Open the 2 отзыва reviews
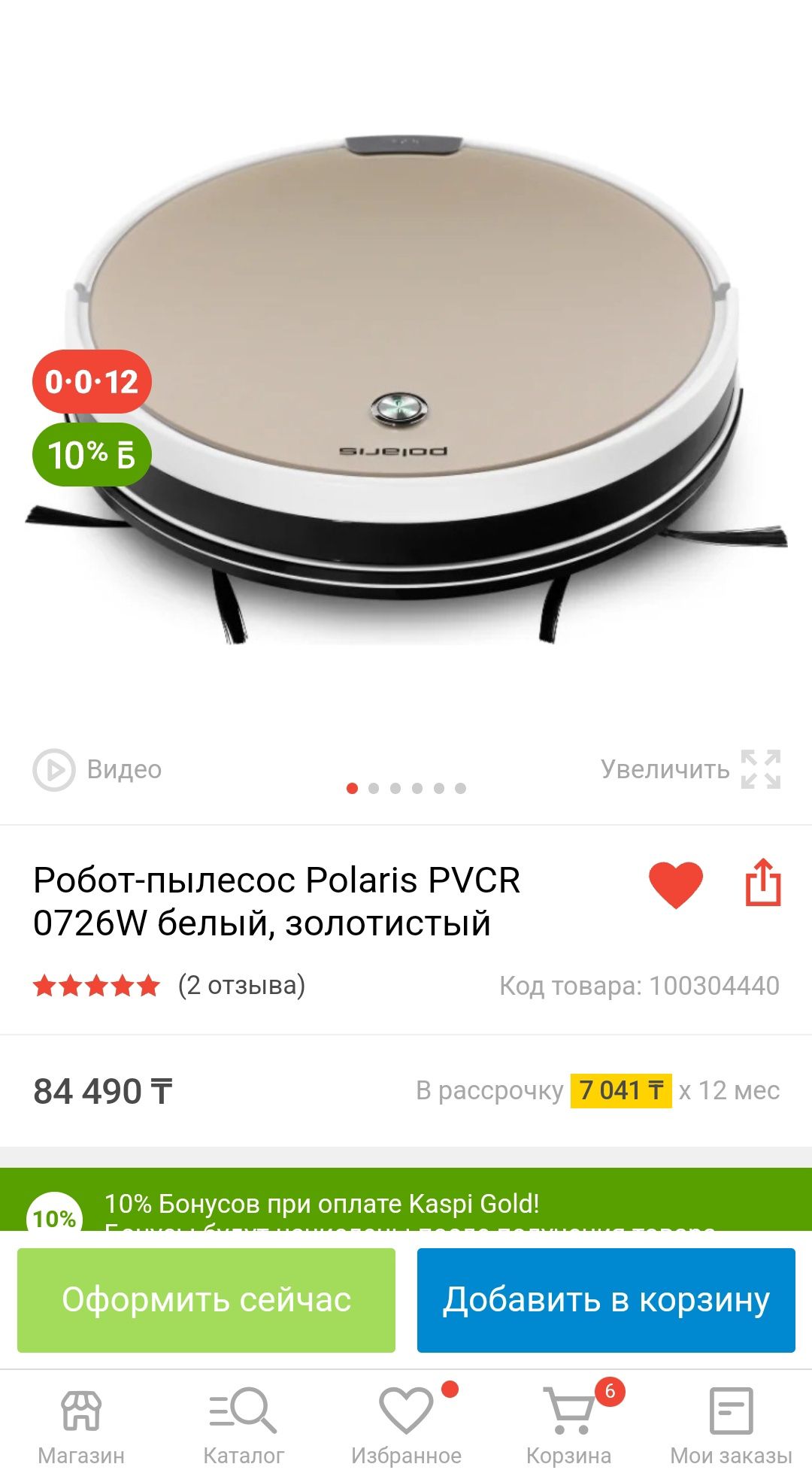 [241, 985]
